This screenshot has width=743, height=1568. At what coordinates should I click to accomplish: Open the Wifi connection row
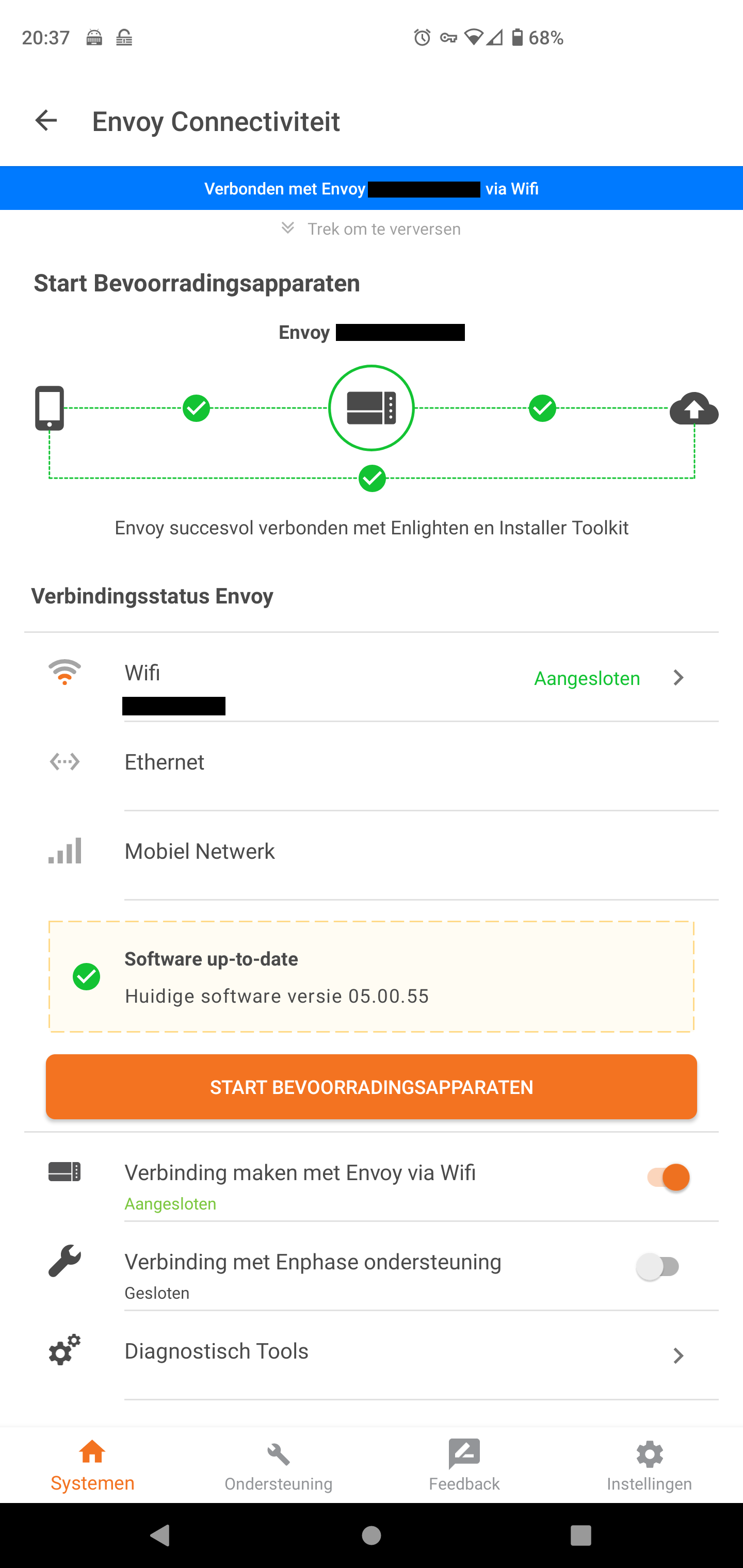click(402, 678)
